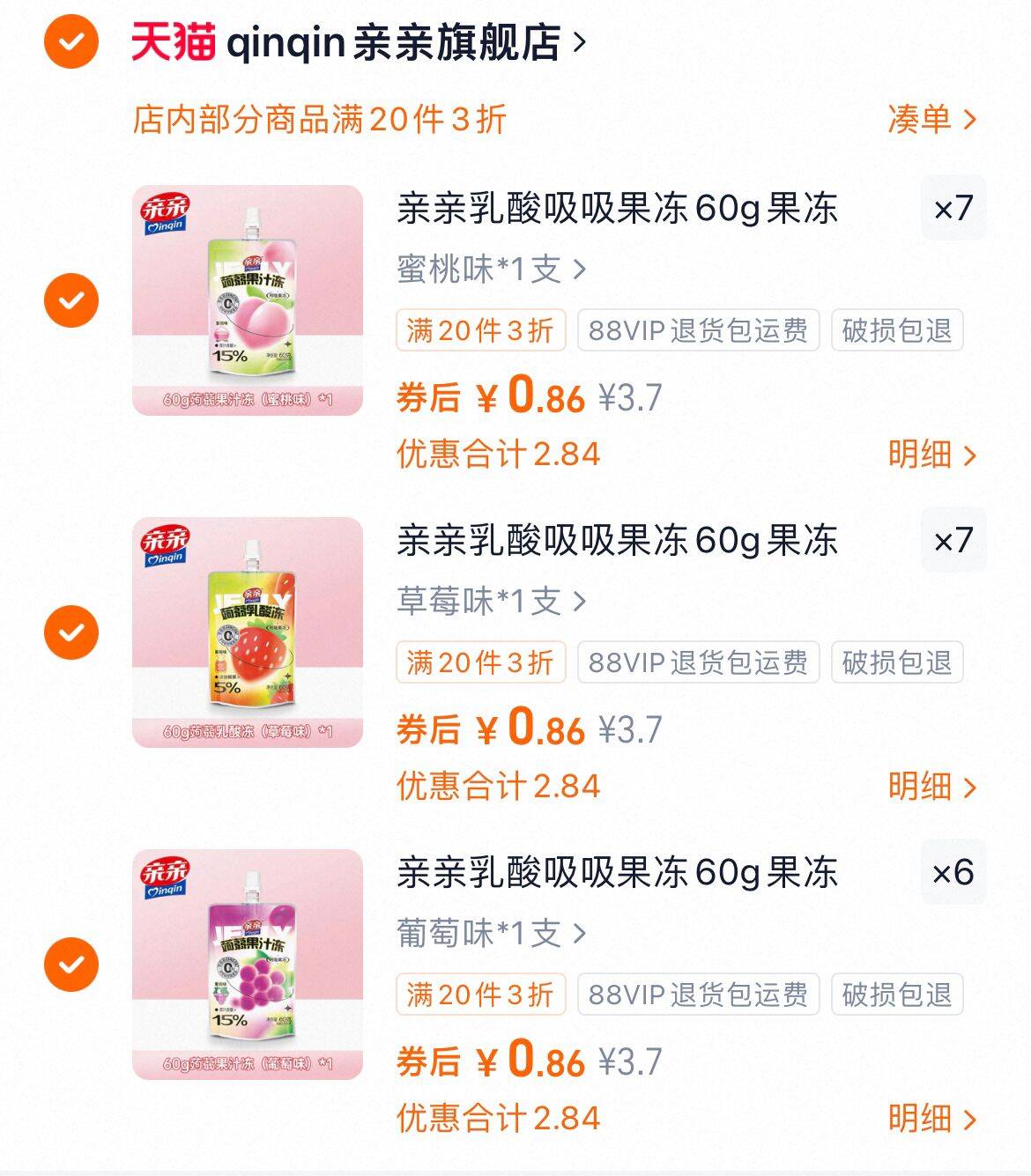This screenshot has height=1176, width=1031.
Task: Click the Tmall (天猫) logo icon
Action: [x=170, y=41]
